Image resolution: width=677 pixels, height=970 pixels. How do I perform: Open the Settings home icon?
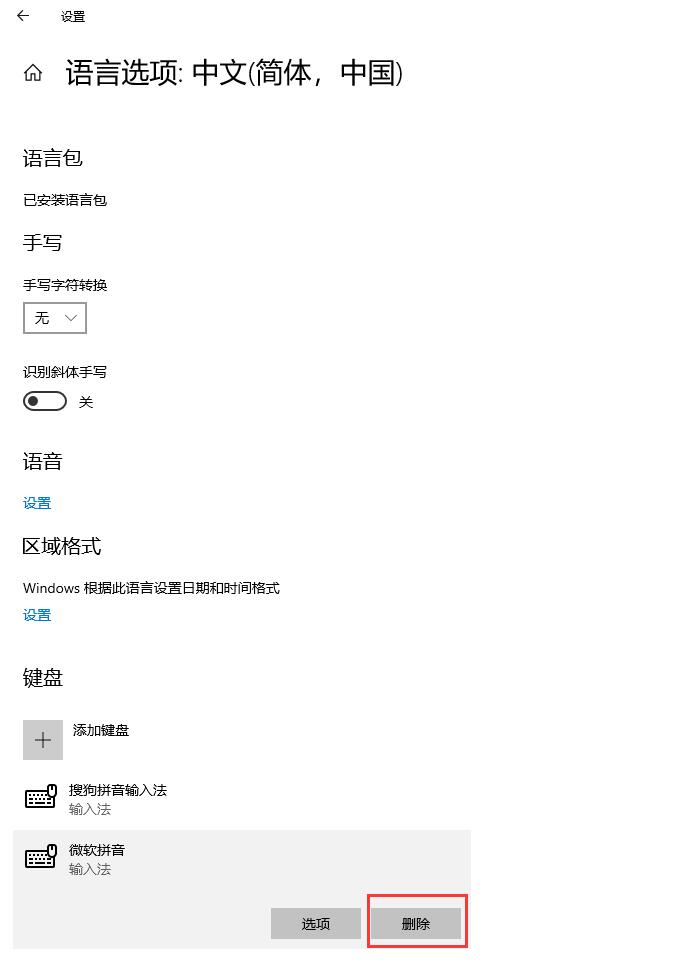click(33, 73)
